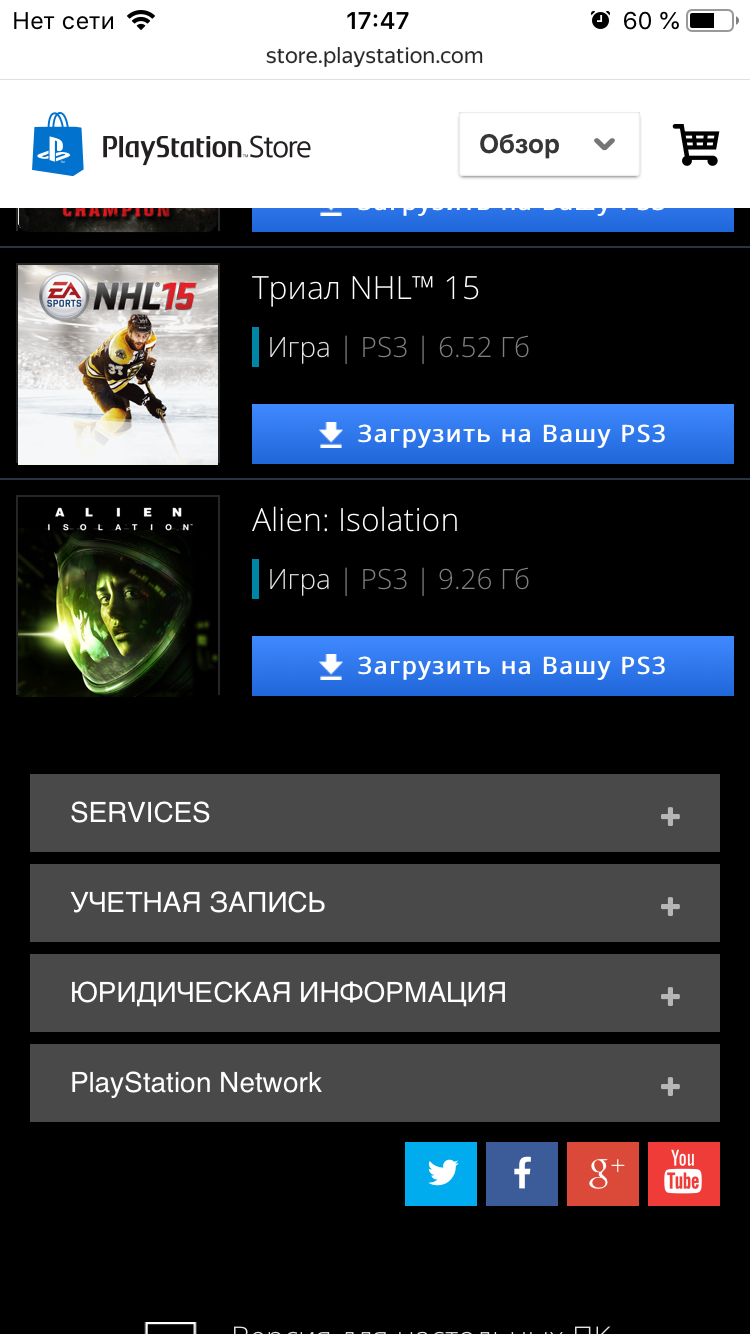This screenshot has width=750, height=1334.
Task: Expand the ЮРИДИЧЕСКАЯ ИНФОРМАЦИЯ section
Action: click(x=375, y=993)
